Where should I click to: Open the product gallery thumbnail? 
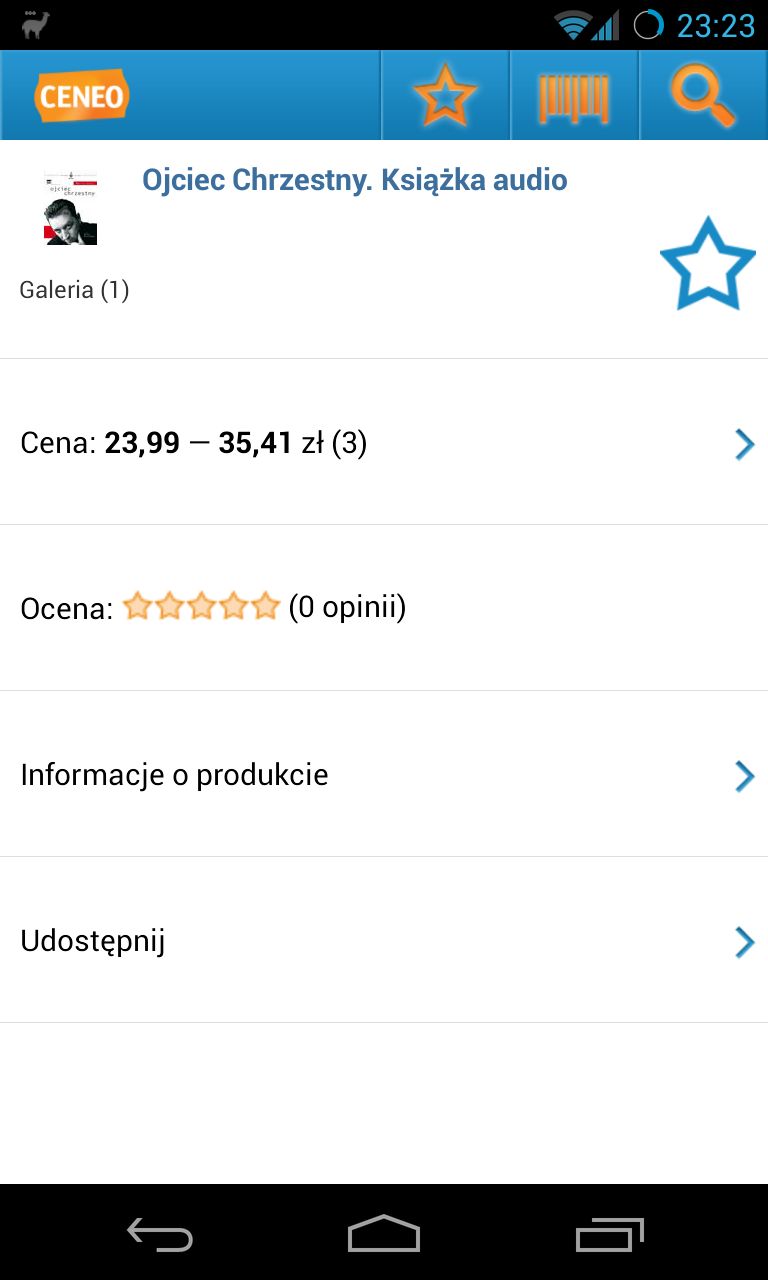[x=70, y=209]
